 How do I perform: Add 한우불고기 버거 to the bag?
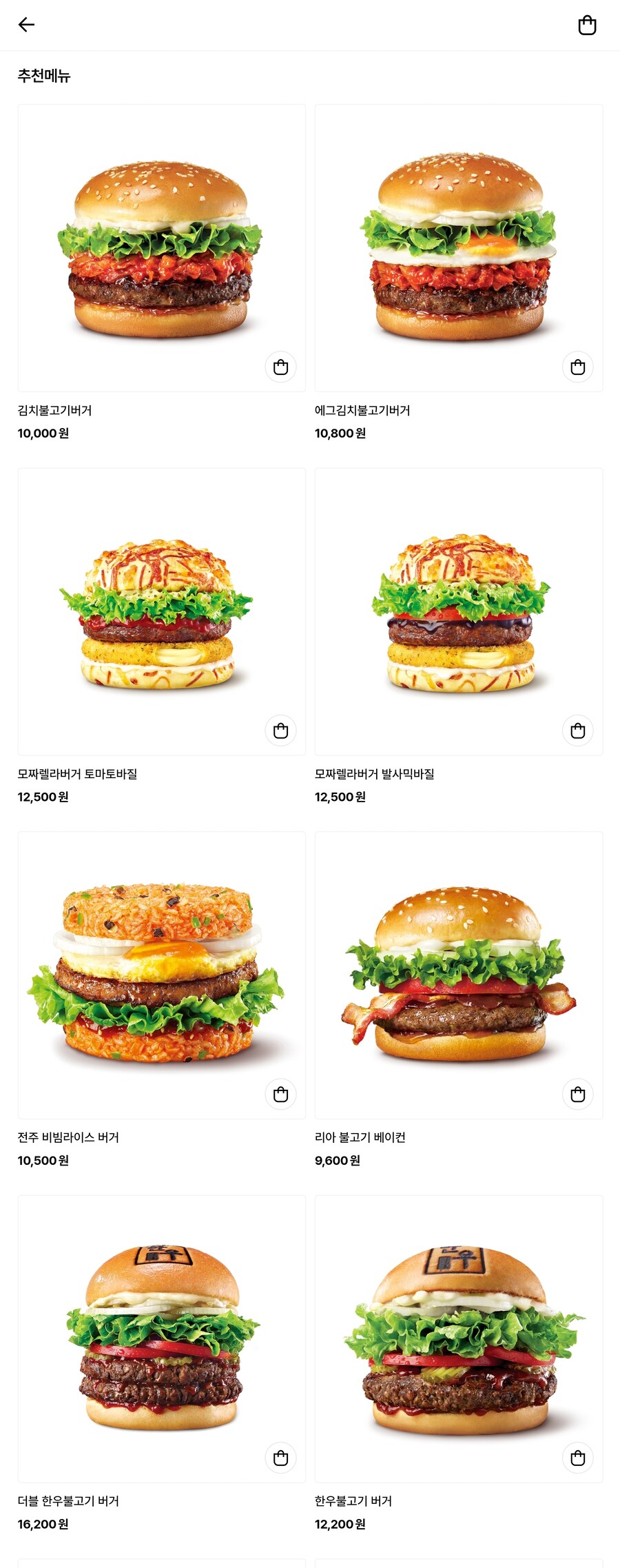[578, 1458]
